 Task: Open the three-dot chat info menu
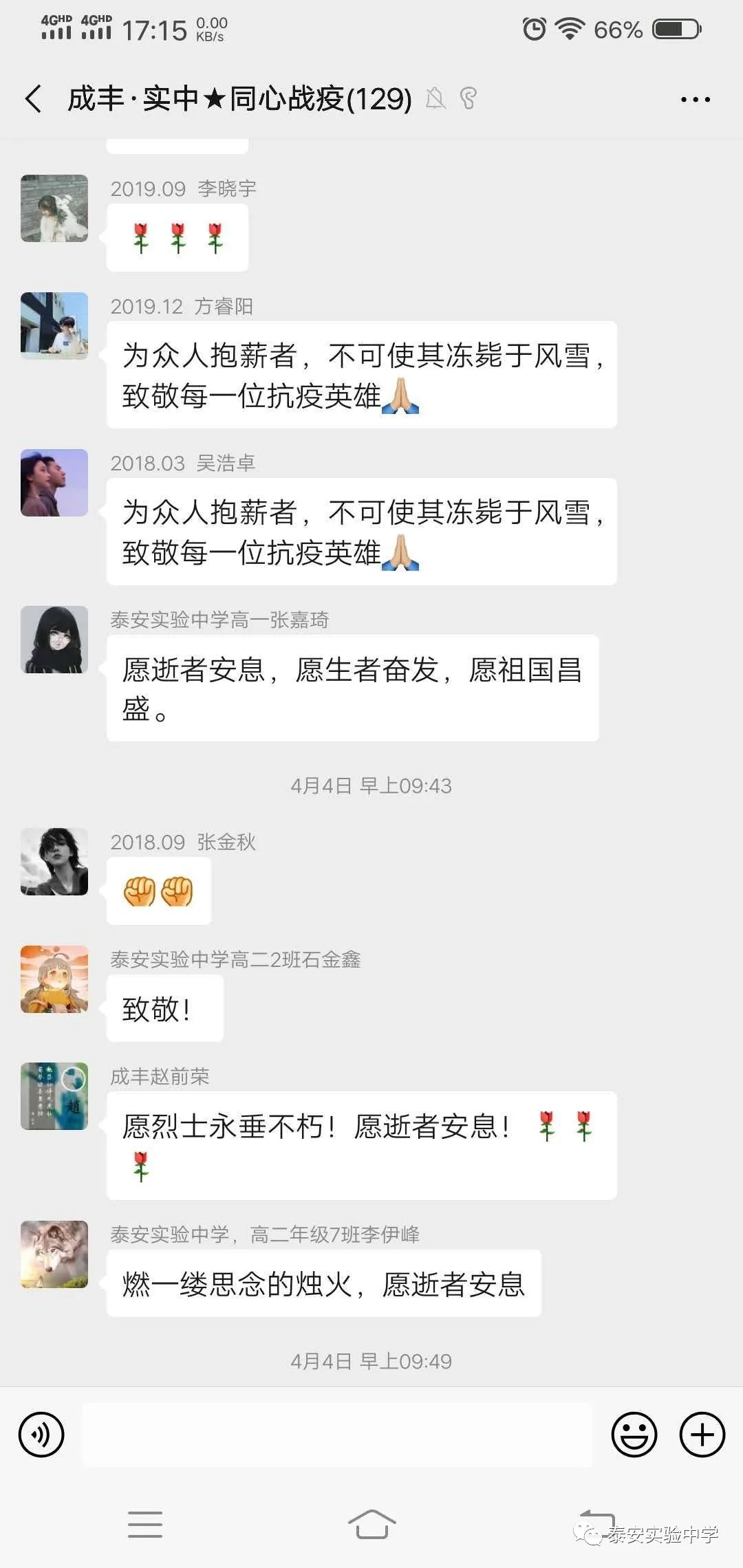point(695,99)
